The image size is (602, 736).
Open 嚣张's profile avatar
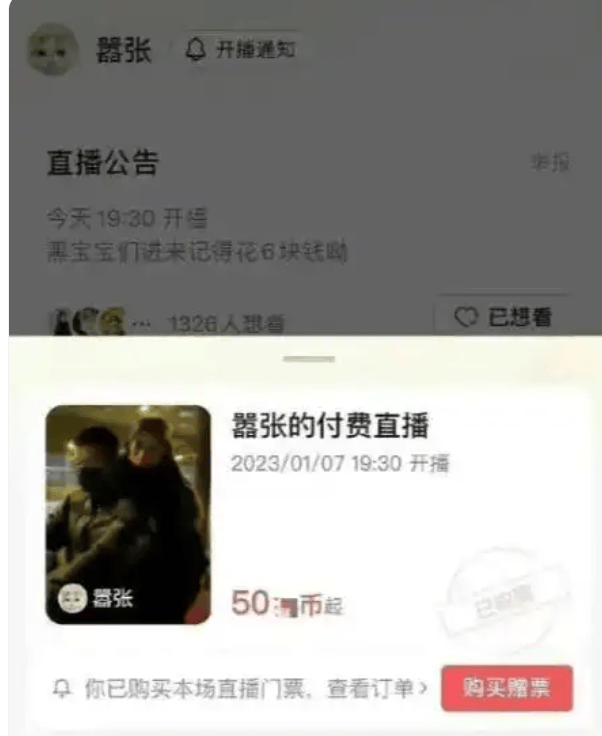pos(53,50)
